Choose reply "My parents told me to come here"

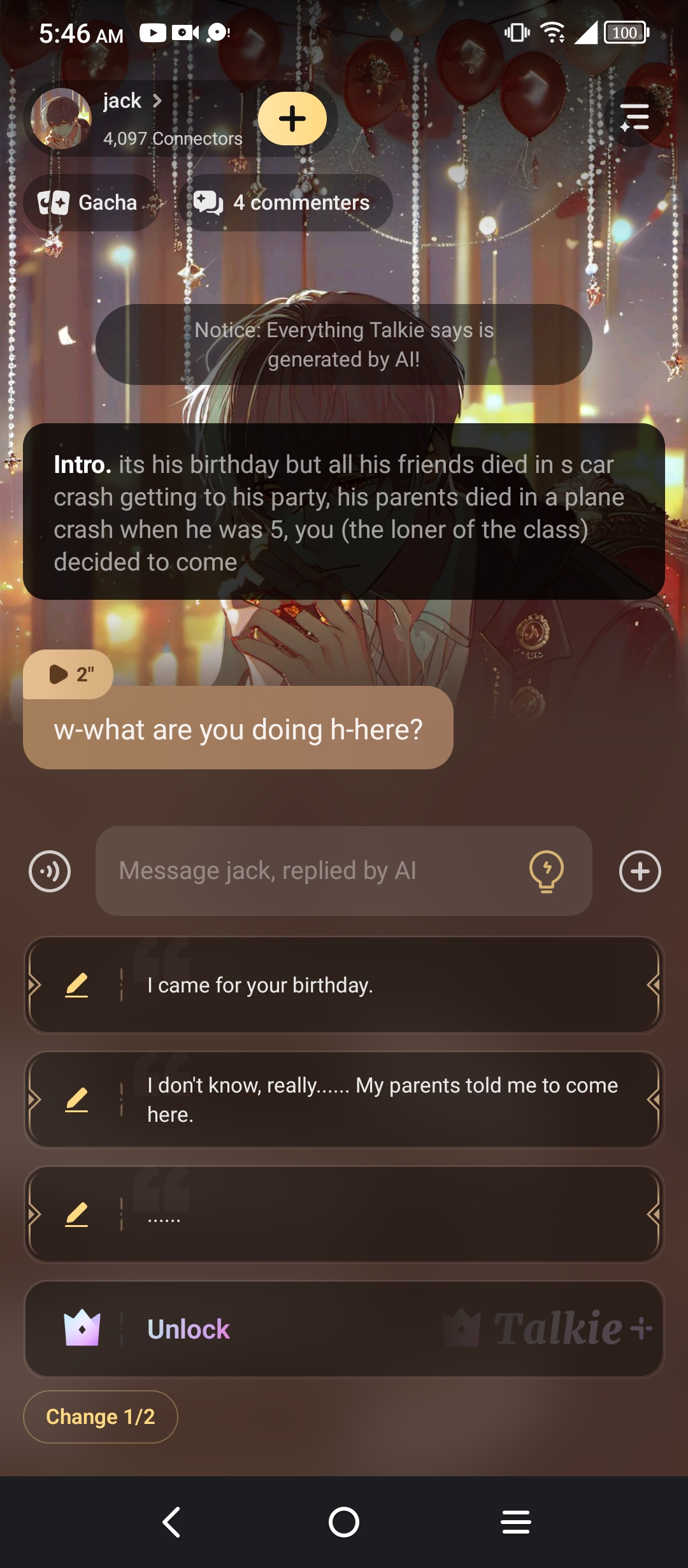382,1100
